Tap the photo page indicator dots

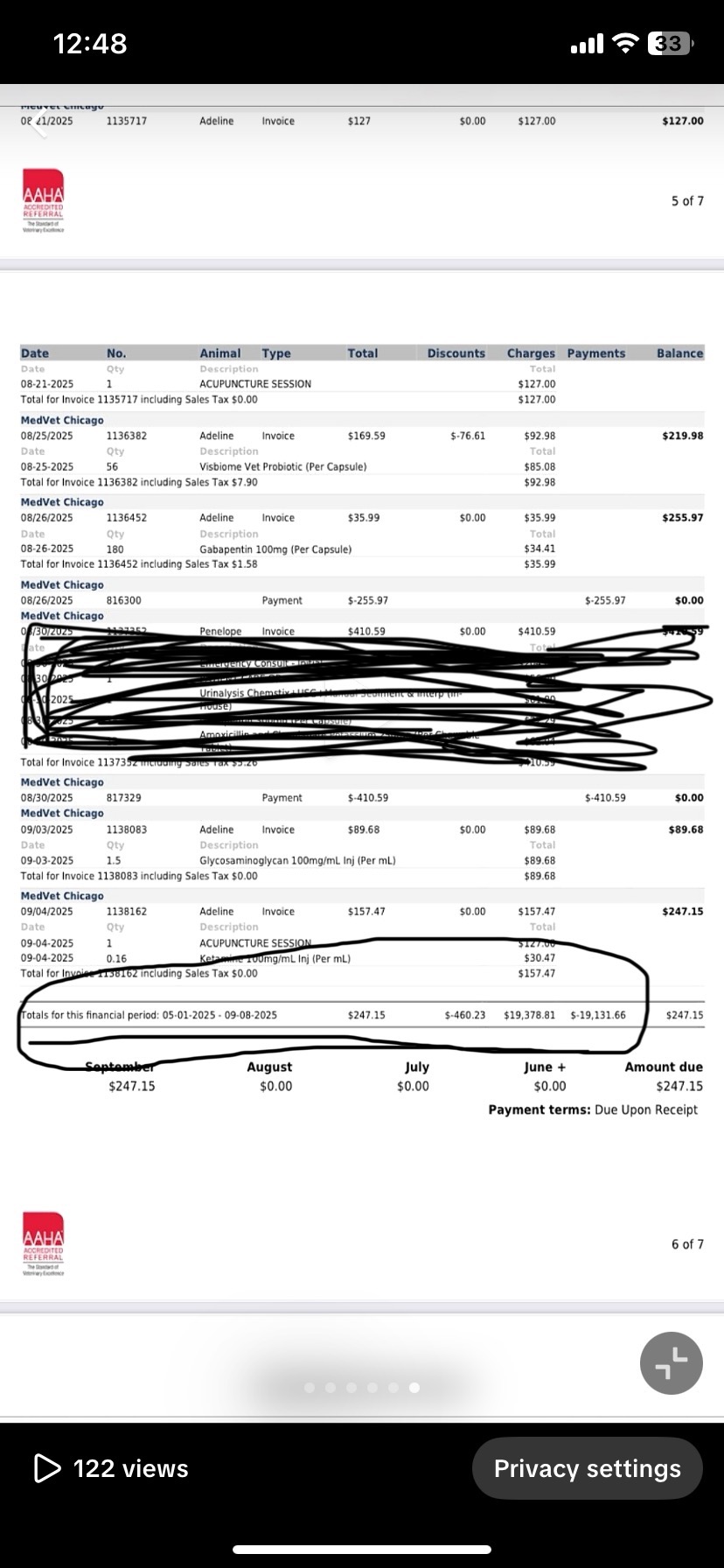click(361, 1388)
